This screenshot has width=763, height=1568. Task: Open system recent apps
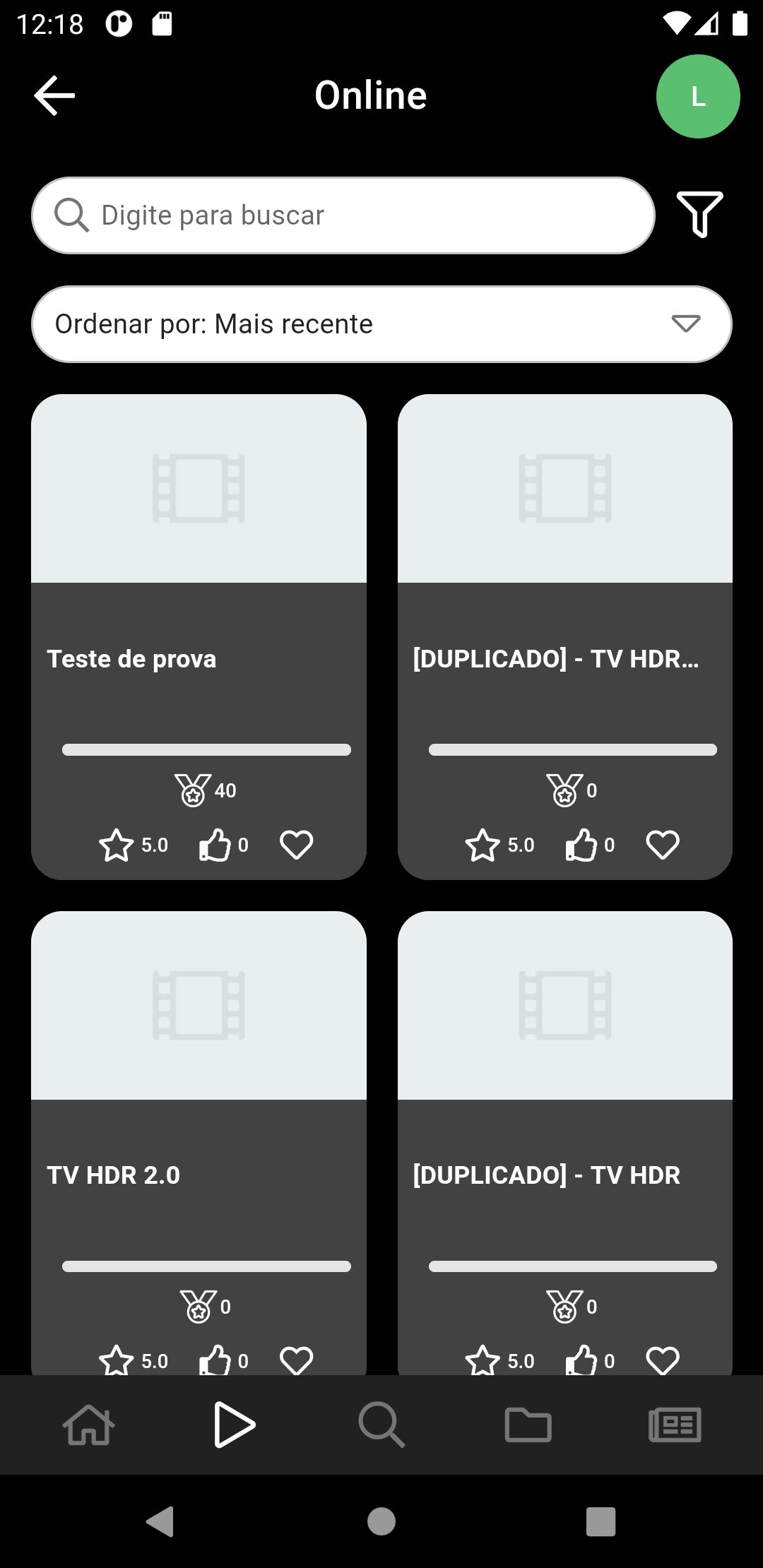601,1521
